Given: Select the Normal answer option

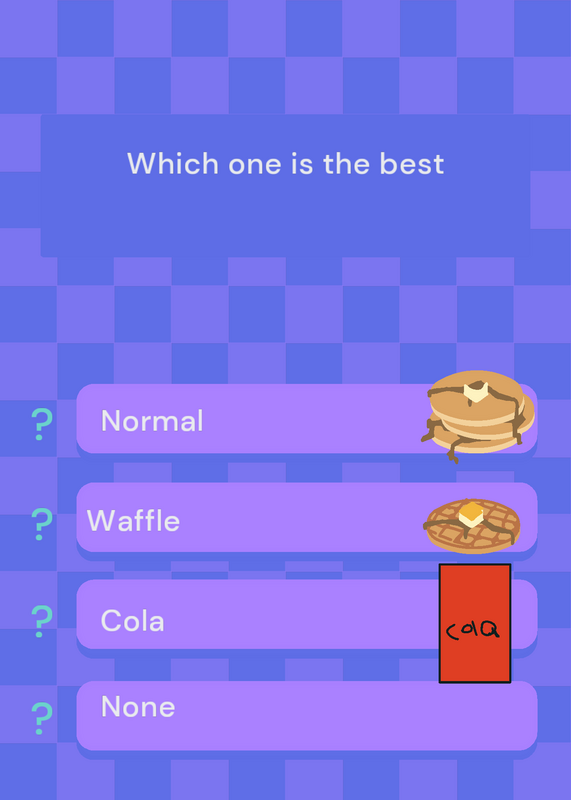Looking at the screenshot, I should tap(307, 419).
